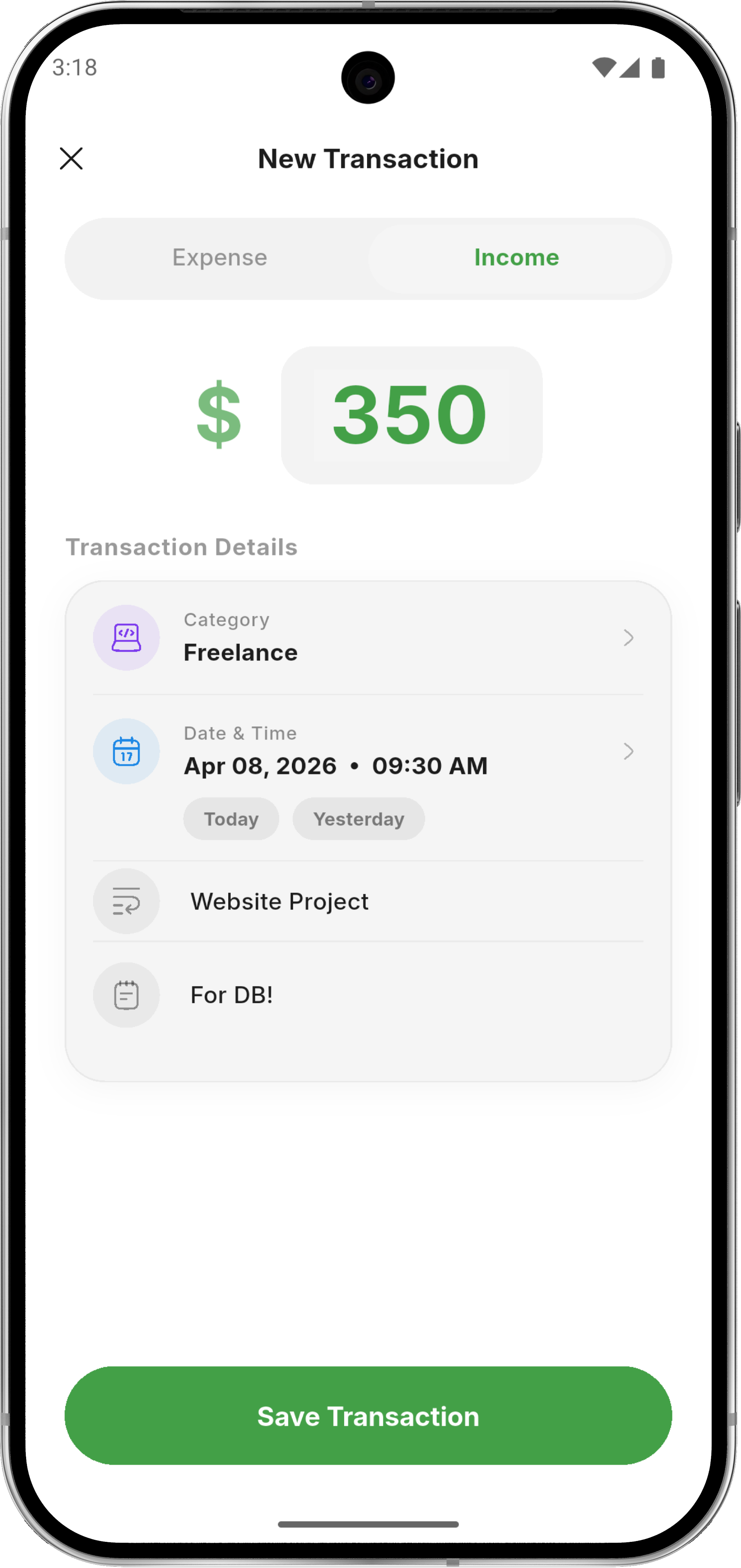Keep Income selected on the type toggle
Viewport: 741px width, 1568px height.
coord(516,258)
